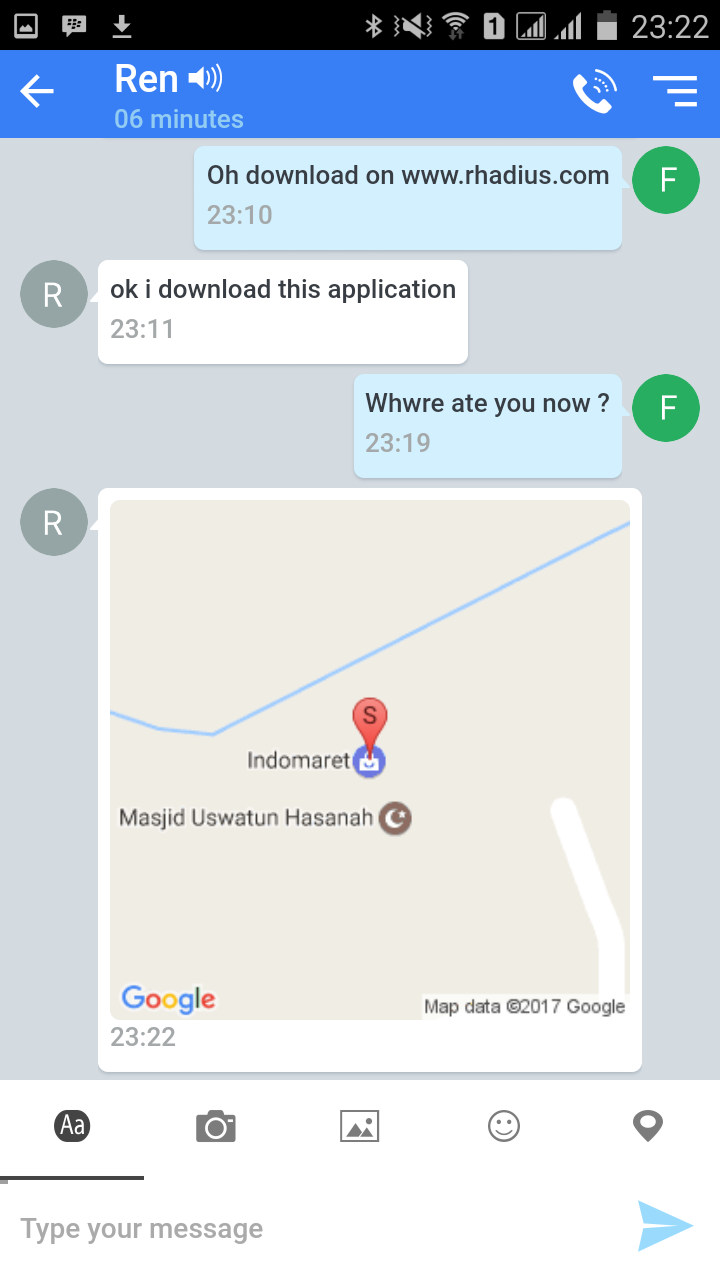Open the emoji picker
The width and height of the screenshot is (720, 1280).
pos(504,1126)
